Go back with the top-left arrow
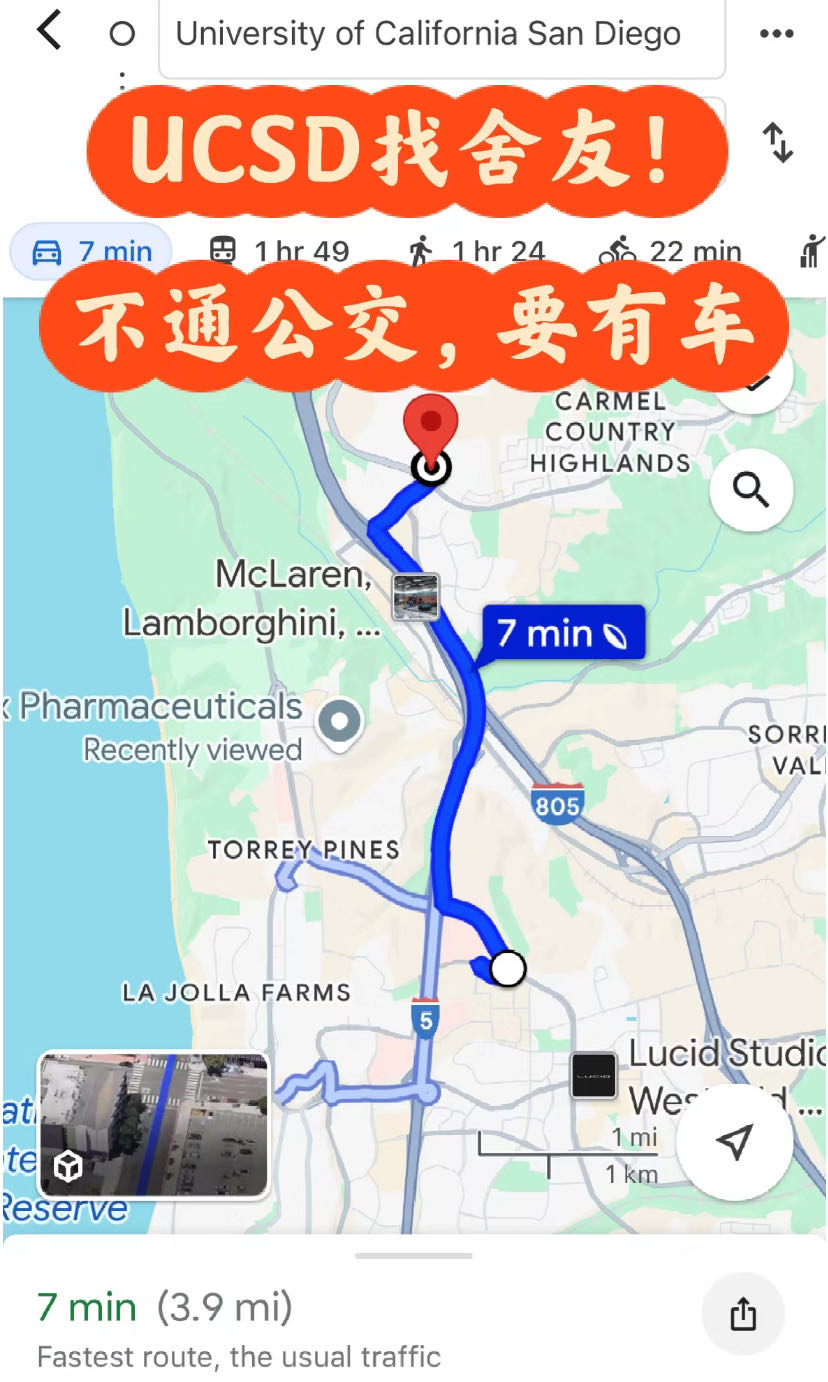The height and width of the screenshot is (1382, 828). [48, 32]
